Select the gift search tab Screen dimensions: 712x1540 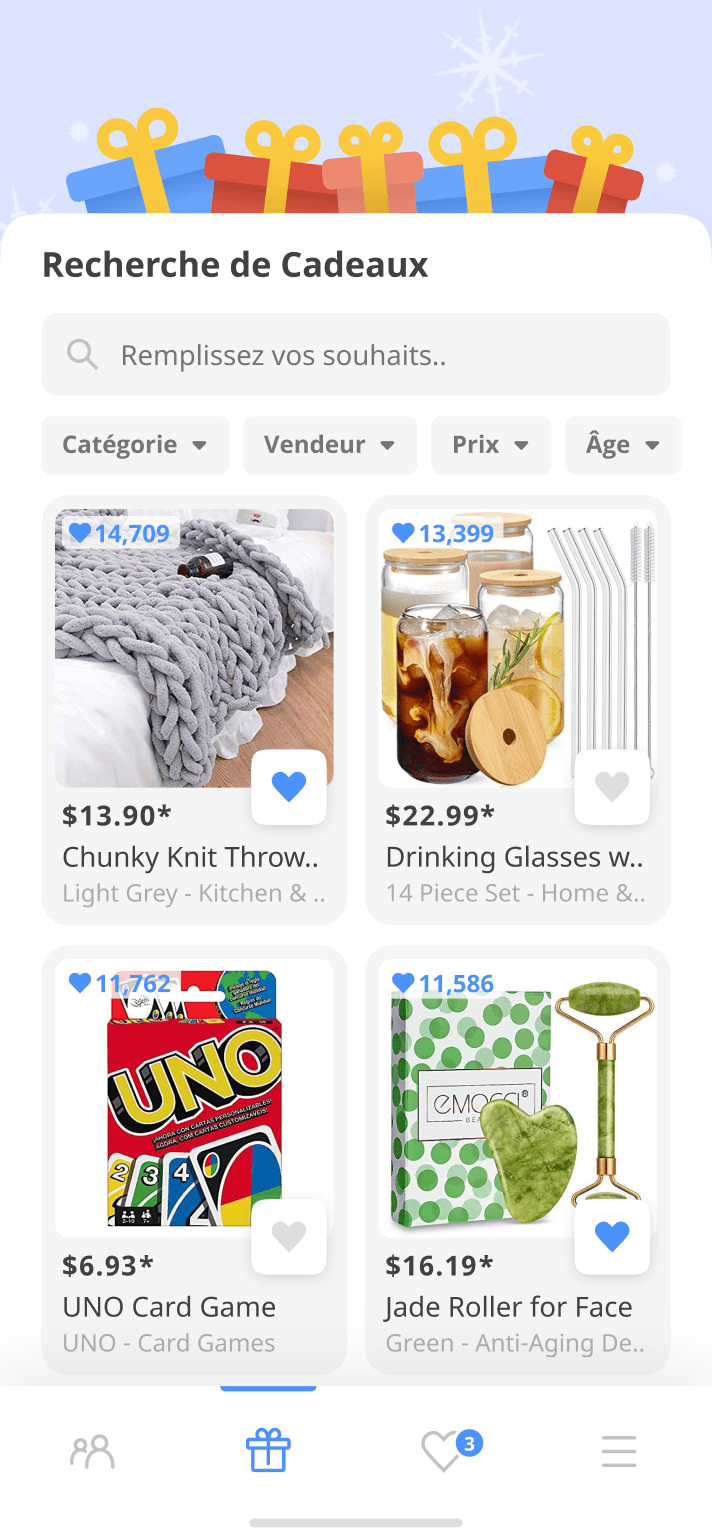(268, 1451)
